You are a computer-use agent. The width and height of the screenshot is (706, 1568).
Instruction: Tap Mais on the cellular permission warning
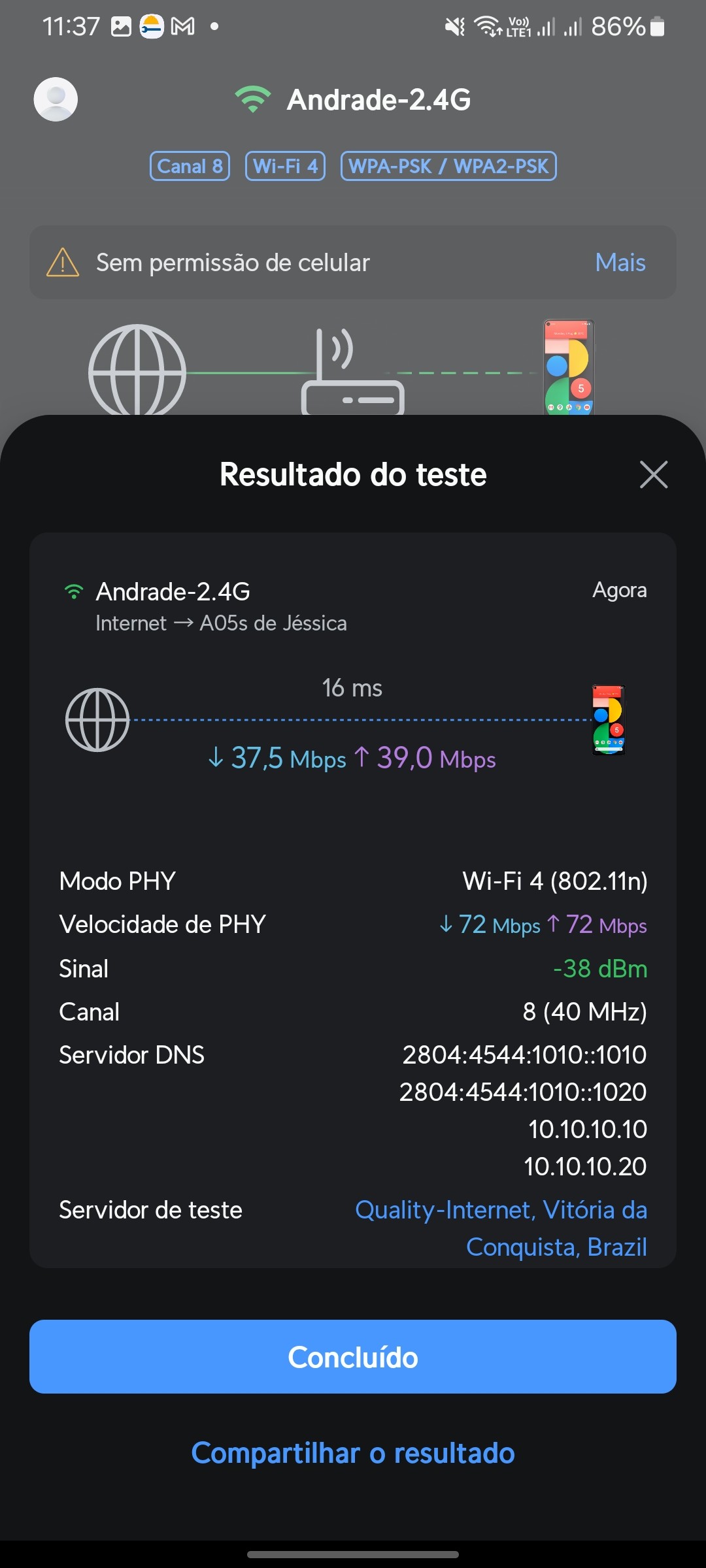tap(620, 263)
